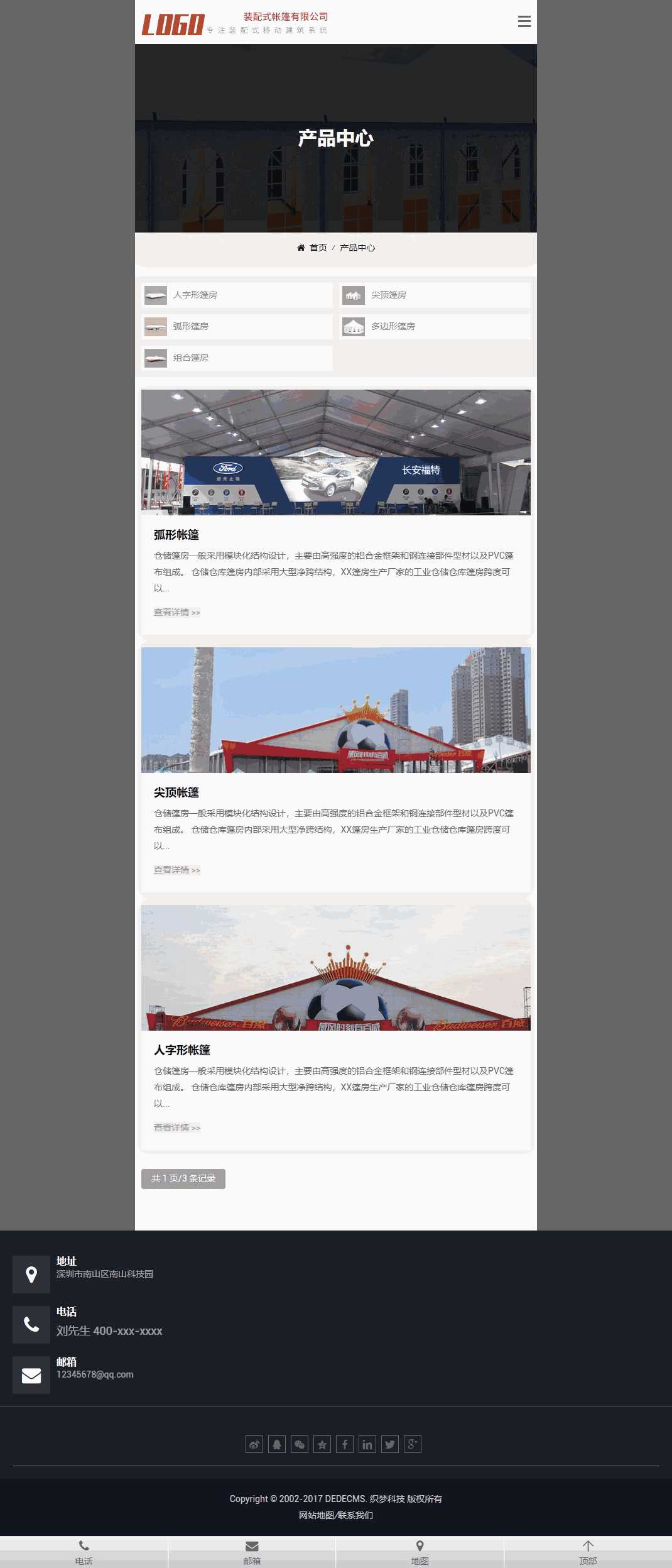Open the Weibo social icon
The image size is (672, 1568).
coord(254,1444)
